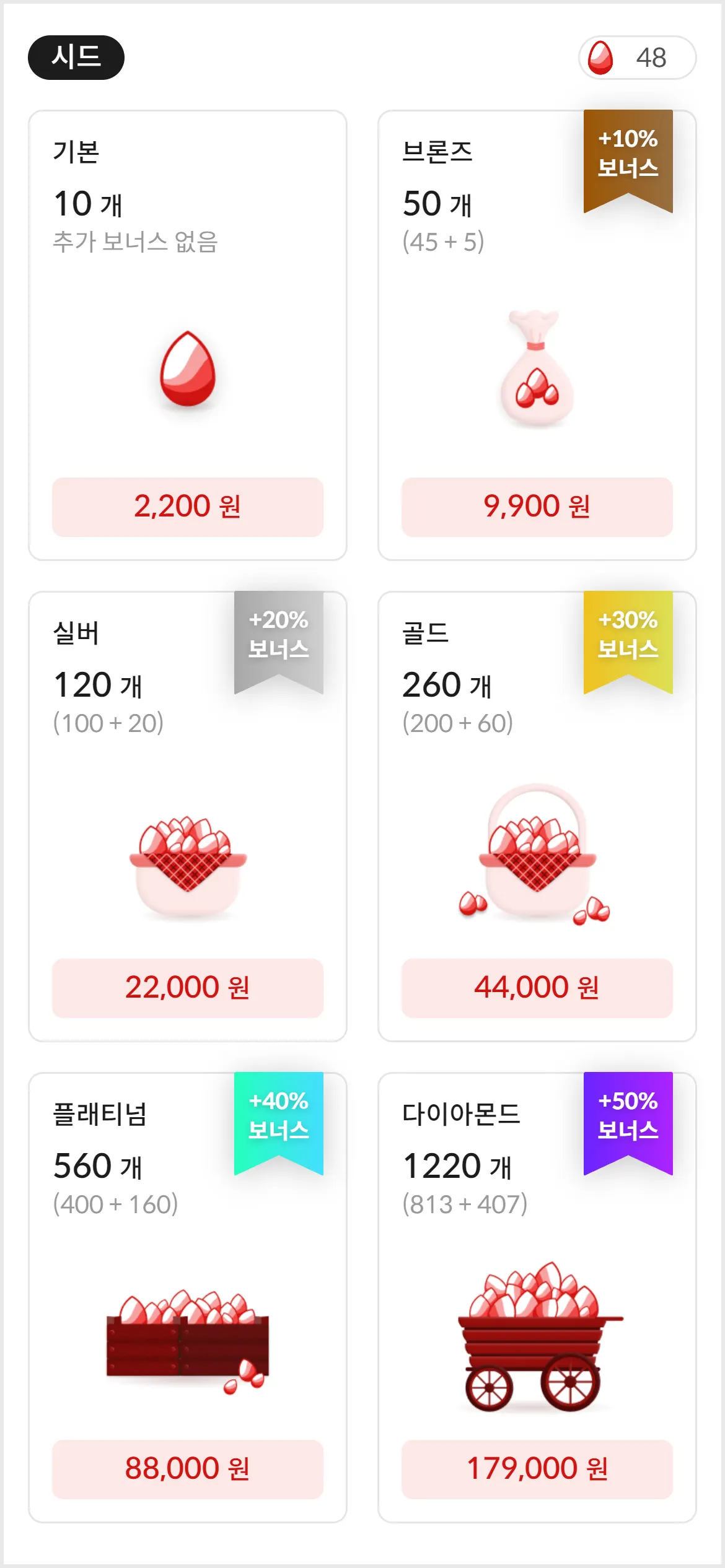Purchase the 브론즈 pack for 9,900 원
The height and width of the screenshot is (1568, 725).
coord(537,507)
